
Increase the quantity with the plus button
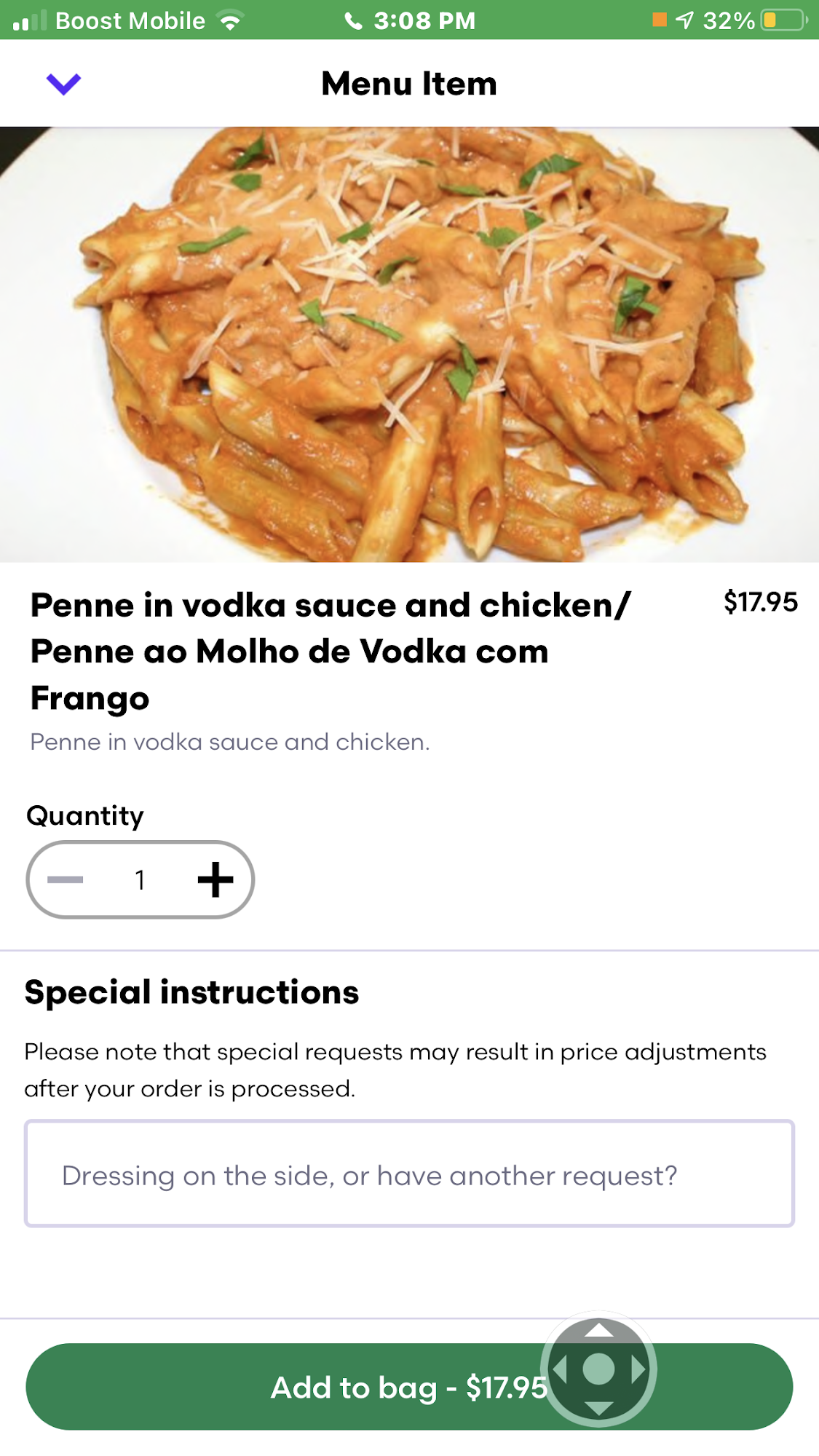(215, 879)
